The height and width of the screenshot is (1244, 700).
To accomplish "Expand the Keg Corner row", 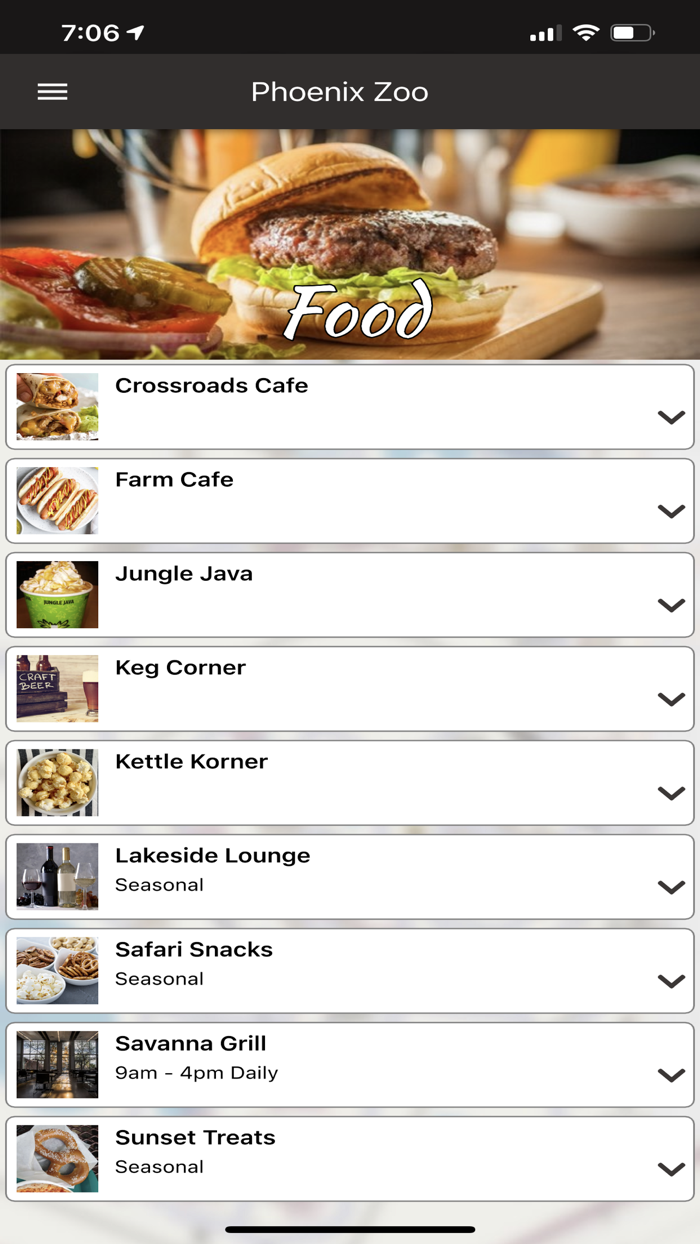I will (x=350, y=689).
